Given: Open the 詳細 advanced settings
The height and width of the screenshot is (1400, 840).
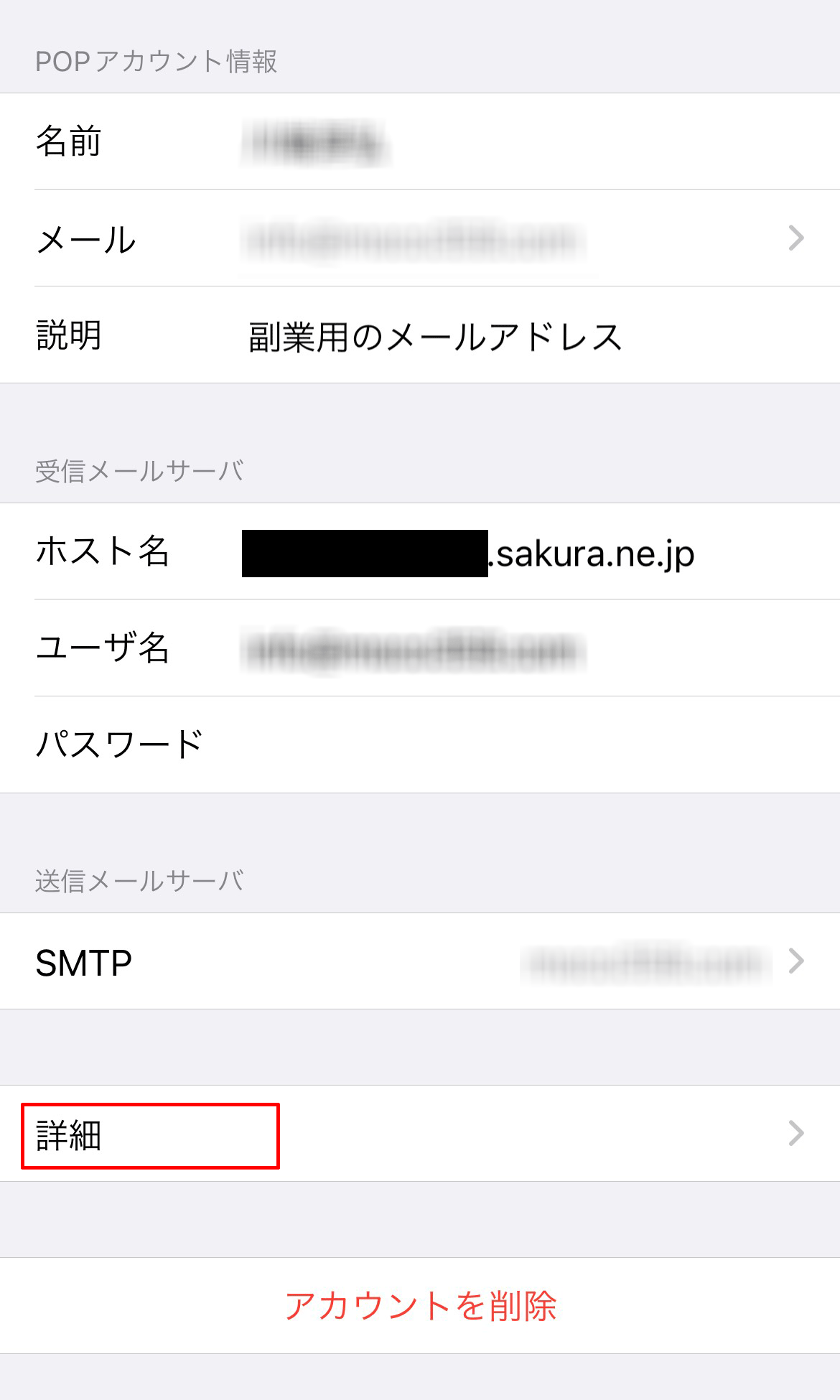Looking at the screenshot, I should click(420, 1134).
